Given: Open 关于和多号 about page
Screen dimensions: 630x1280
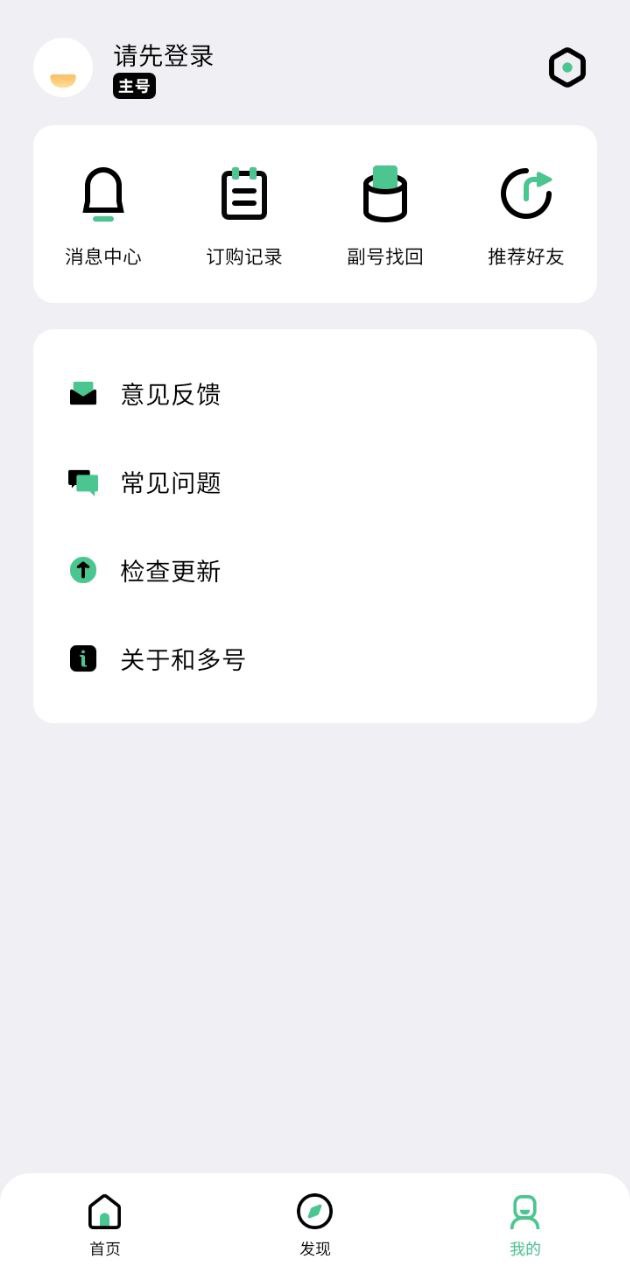Looking at the screenshot, I should click(x=315, y=659).
